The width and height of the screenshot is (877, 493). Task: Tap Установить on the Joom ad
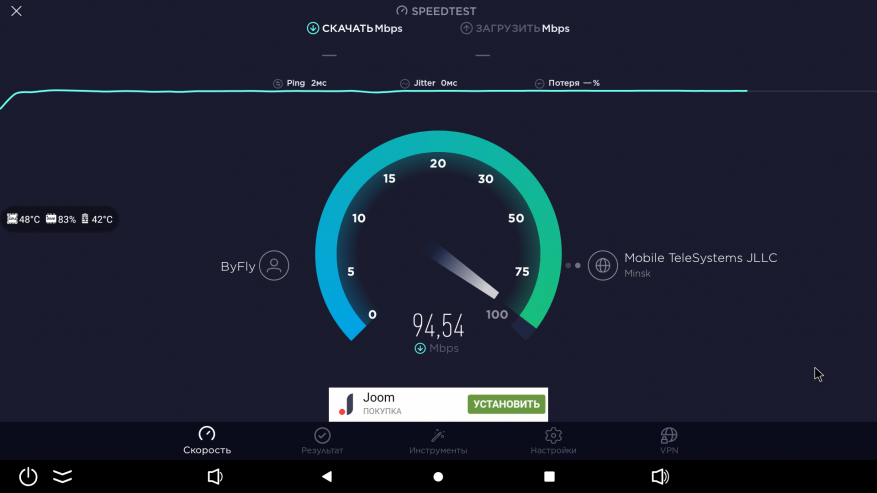[506, 404]
